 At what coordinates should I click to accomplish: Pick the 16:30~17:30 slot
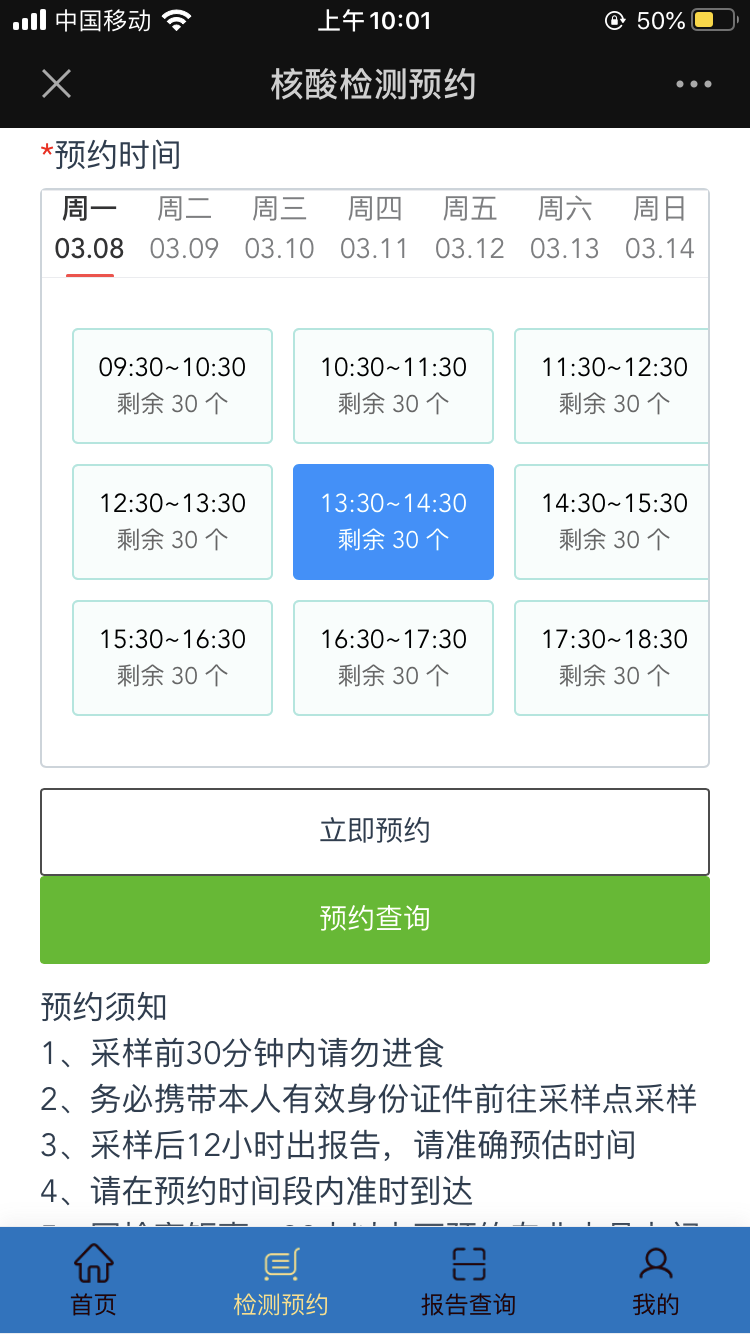[x=393, y=658]
